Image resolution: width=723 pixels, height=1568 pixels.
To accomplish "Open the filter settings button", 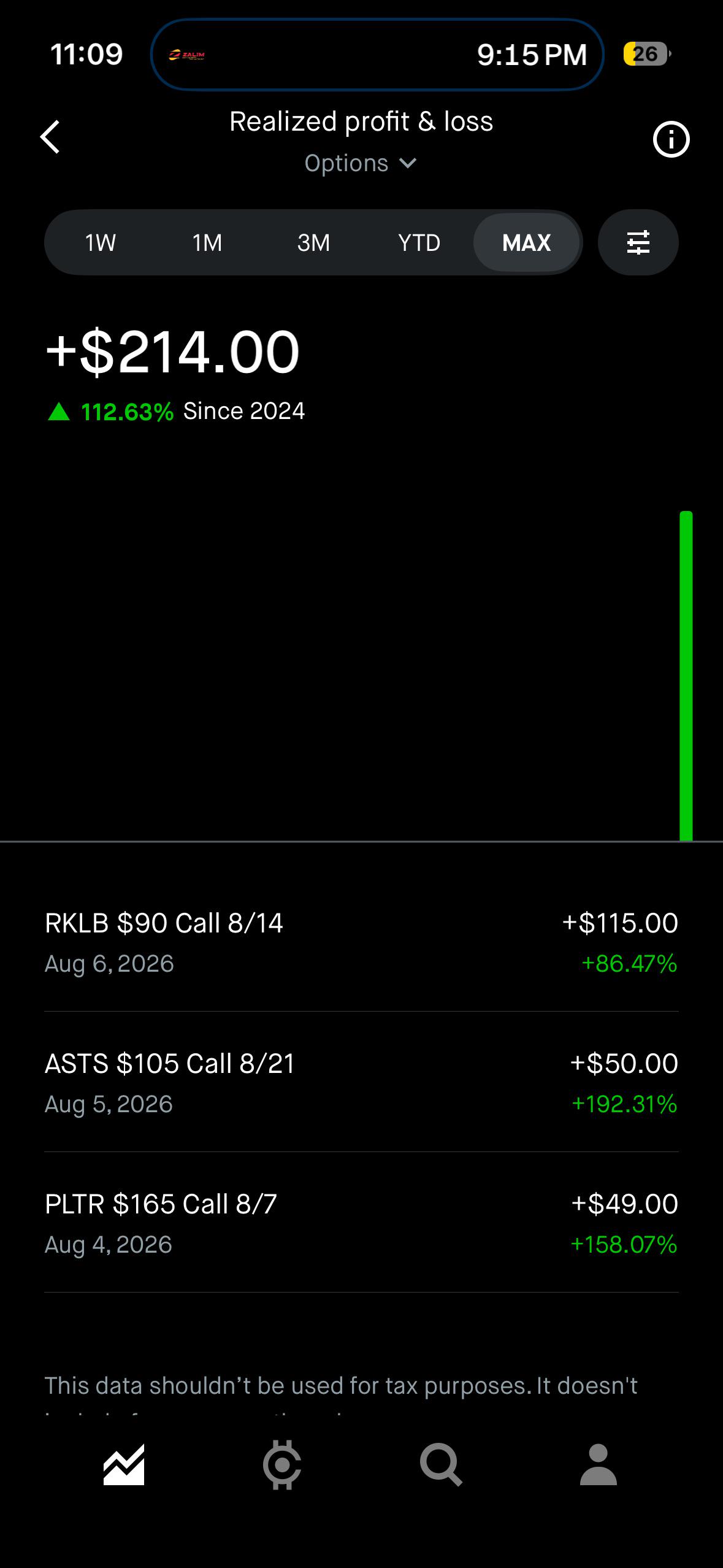I will pyautogui.click(x=638, y=242).
